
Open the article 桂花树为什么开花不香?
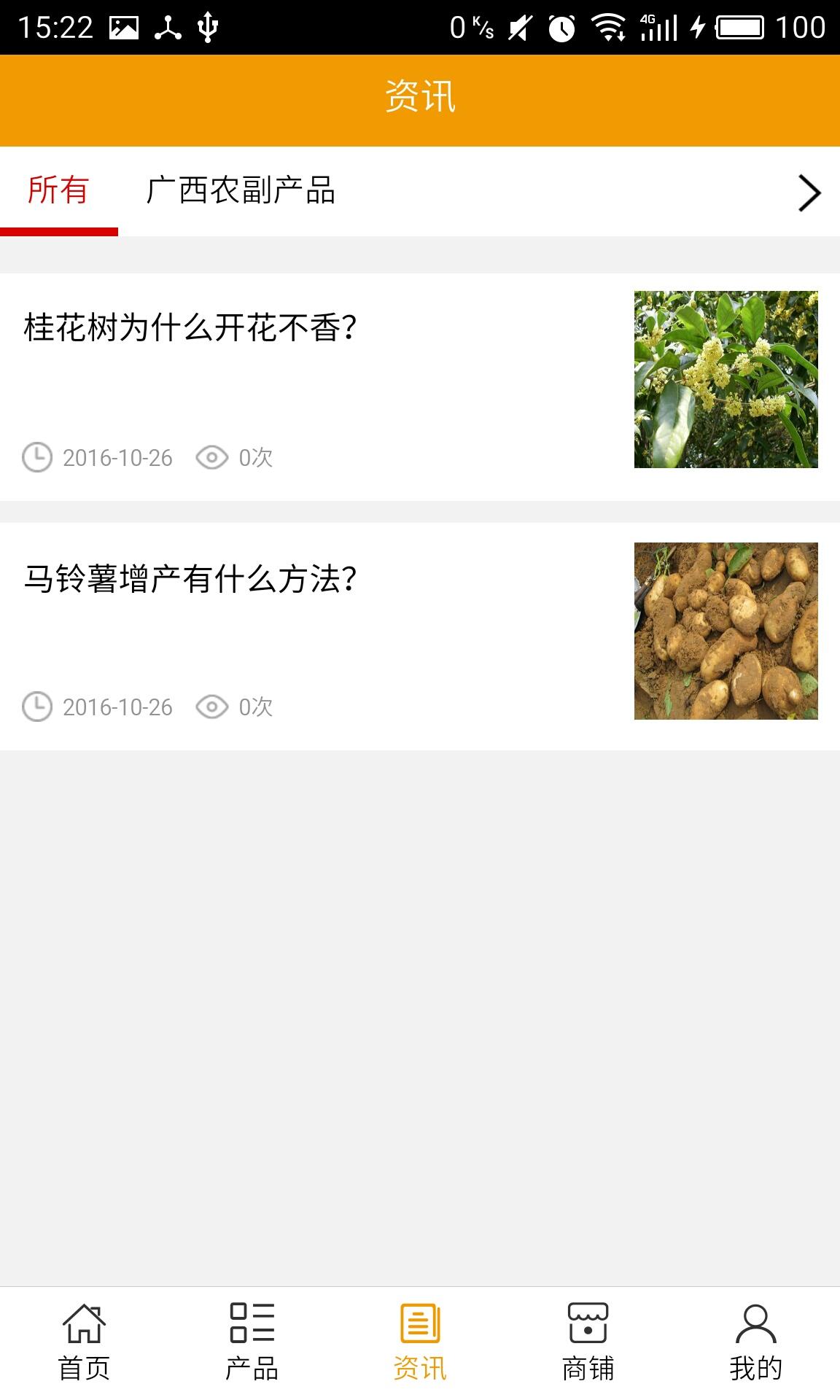190,327
